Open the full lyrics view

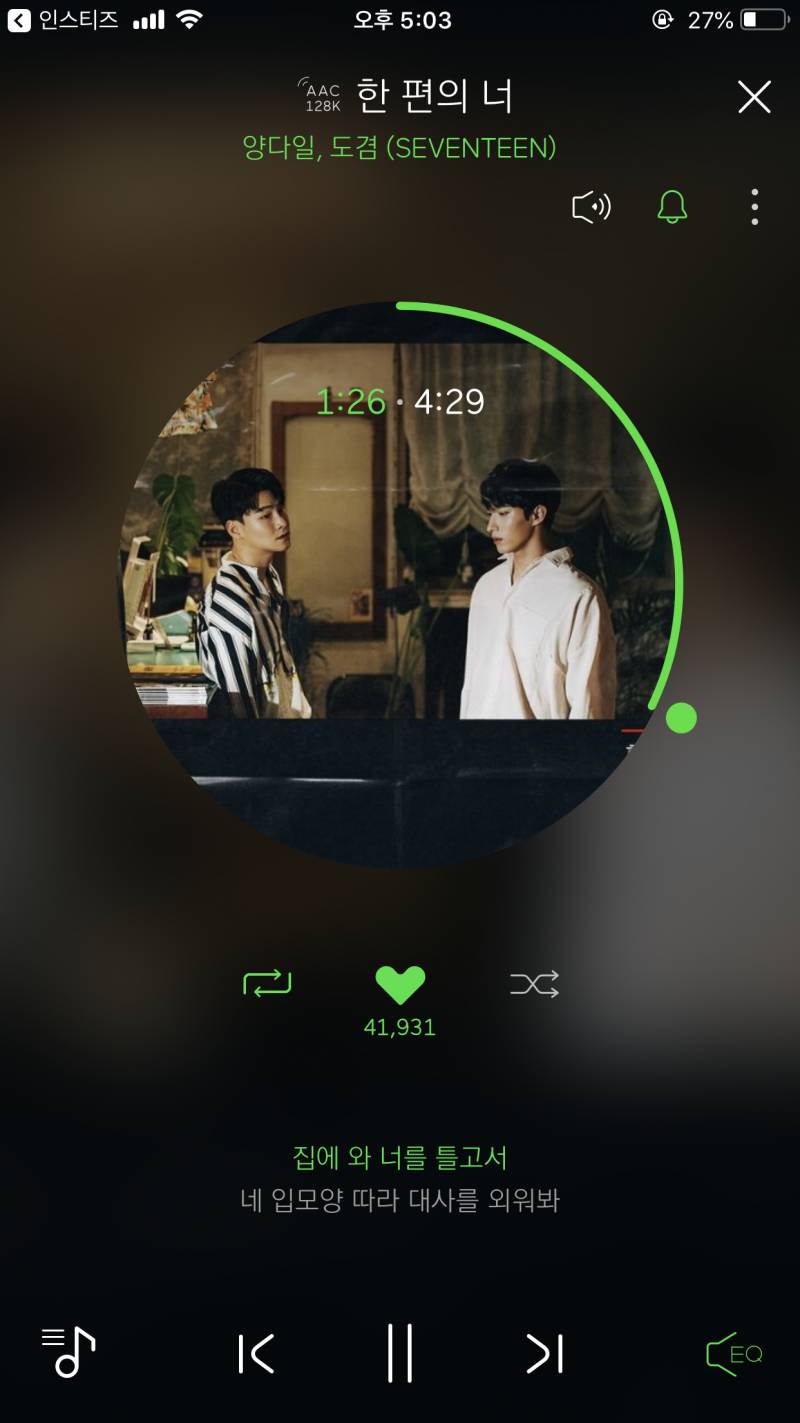tap(400, 1178)
